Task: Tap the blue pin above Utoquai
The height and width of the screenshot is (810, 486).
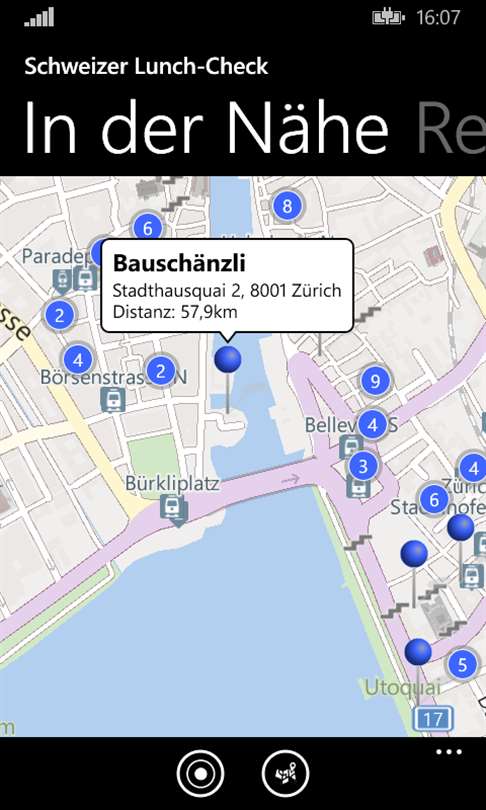Action: (418, 652)
